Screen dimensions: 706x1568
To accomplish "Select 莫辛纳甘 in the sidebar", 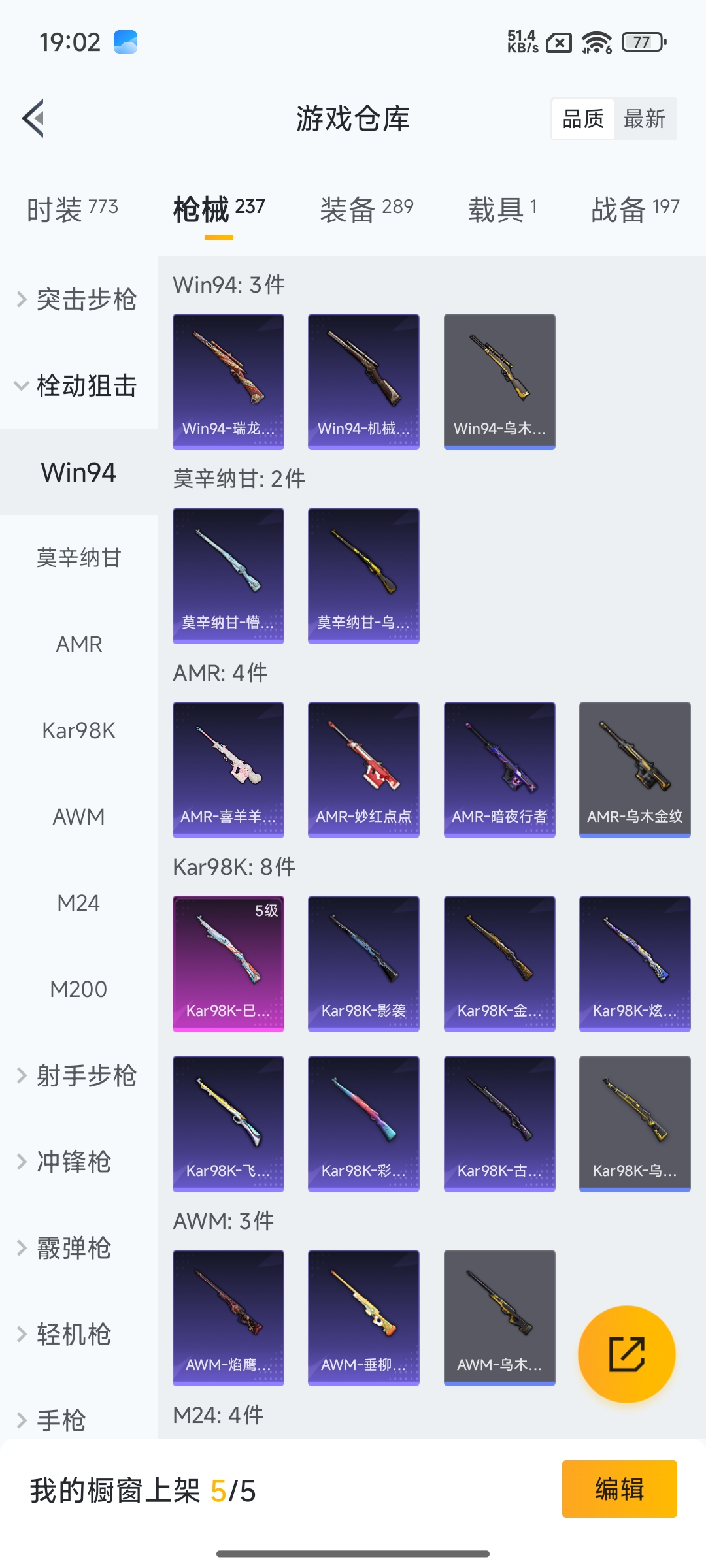I will (78, 558).
